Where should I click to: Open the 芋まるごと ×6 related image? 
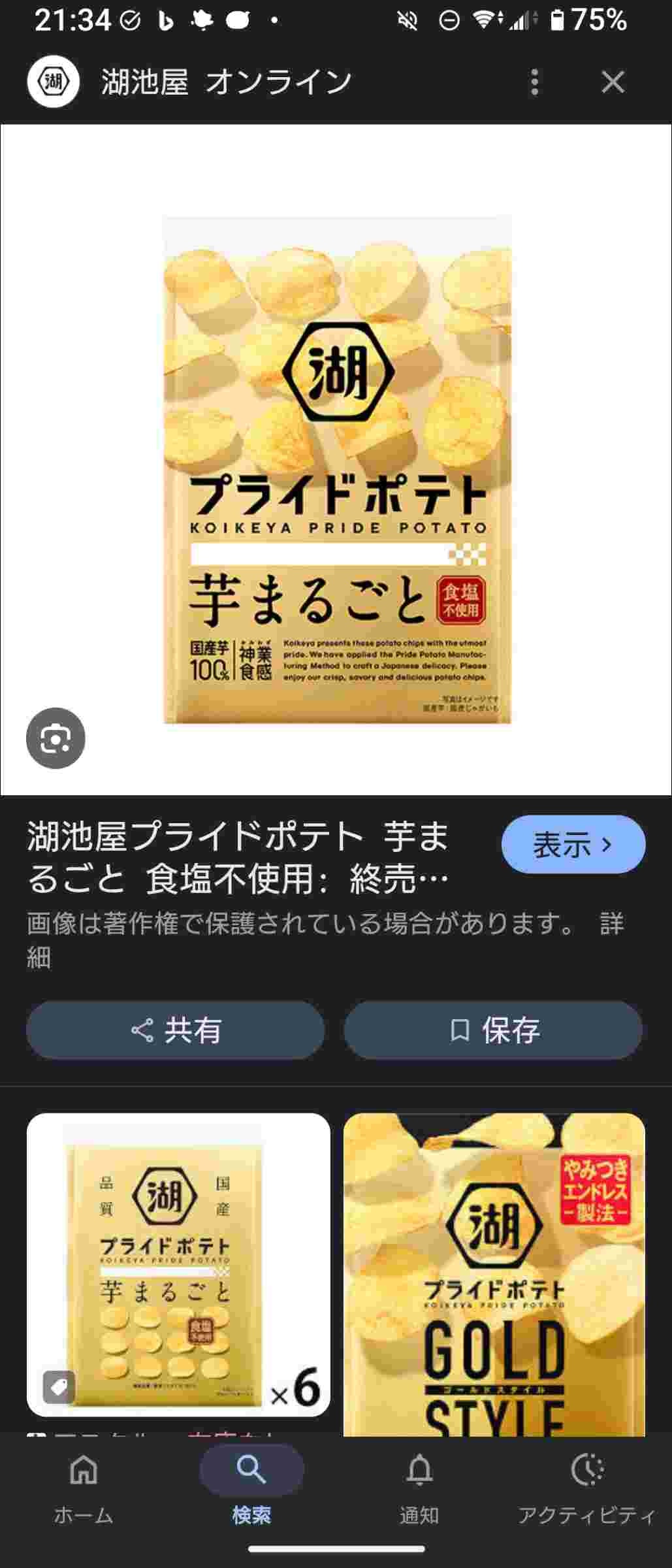(x=178, y=1264)
